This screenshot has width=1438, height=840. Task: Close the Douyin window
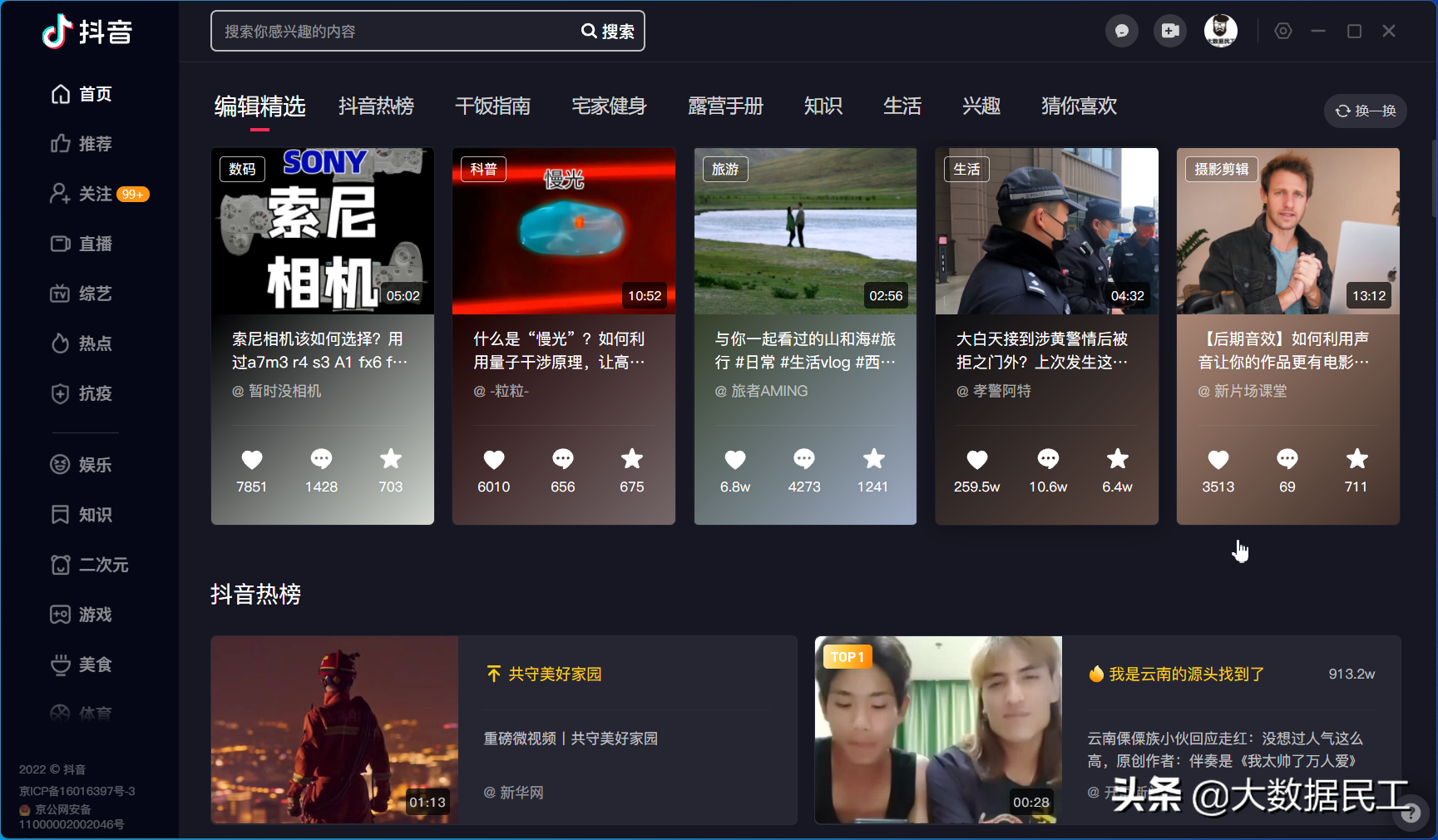click(1388, 31)
